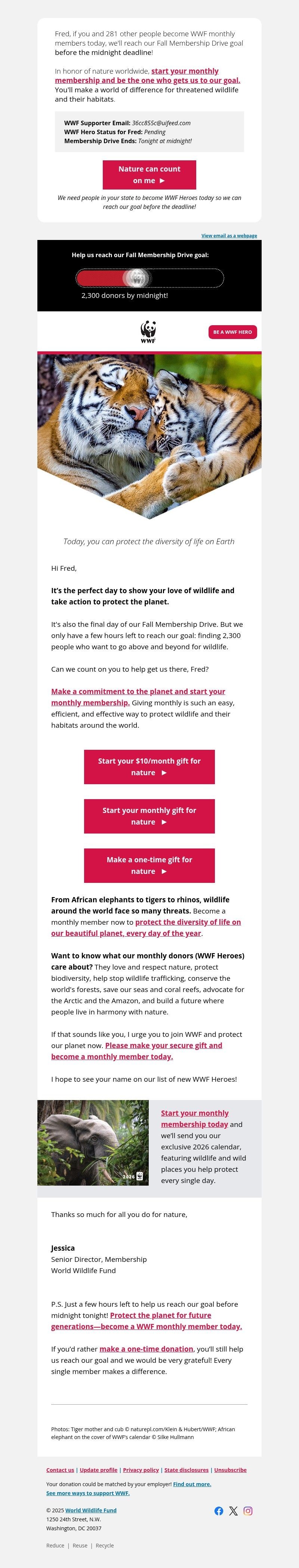See more ways to support WWF
299x1568 pixels.
pos(88,1493)
